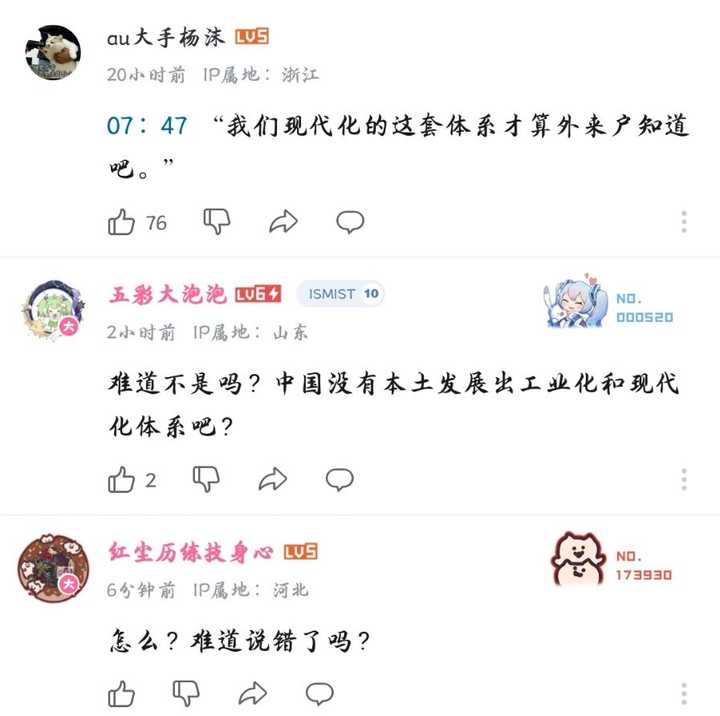Open the username 红尘历练技身心
This screenshot has width=720, height=716.
pos(190,552)
